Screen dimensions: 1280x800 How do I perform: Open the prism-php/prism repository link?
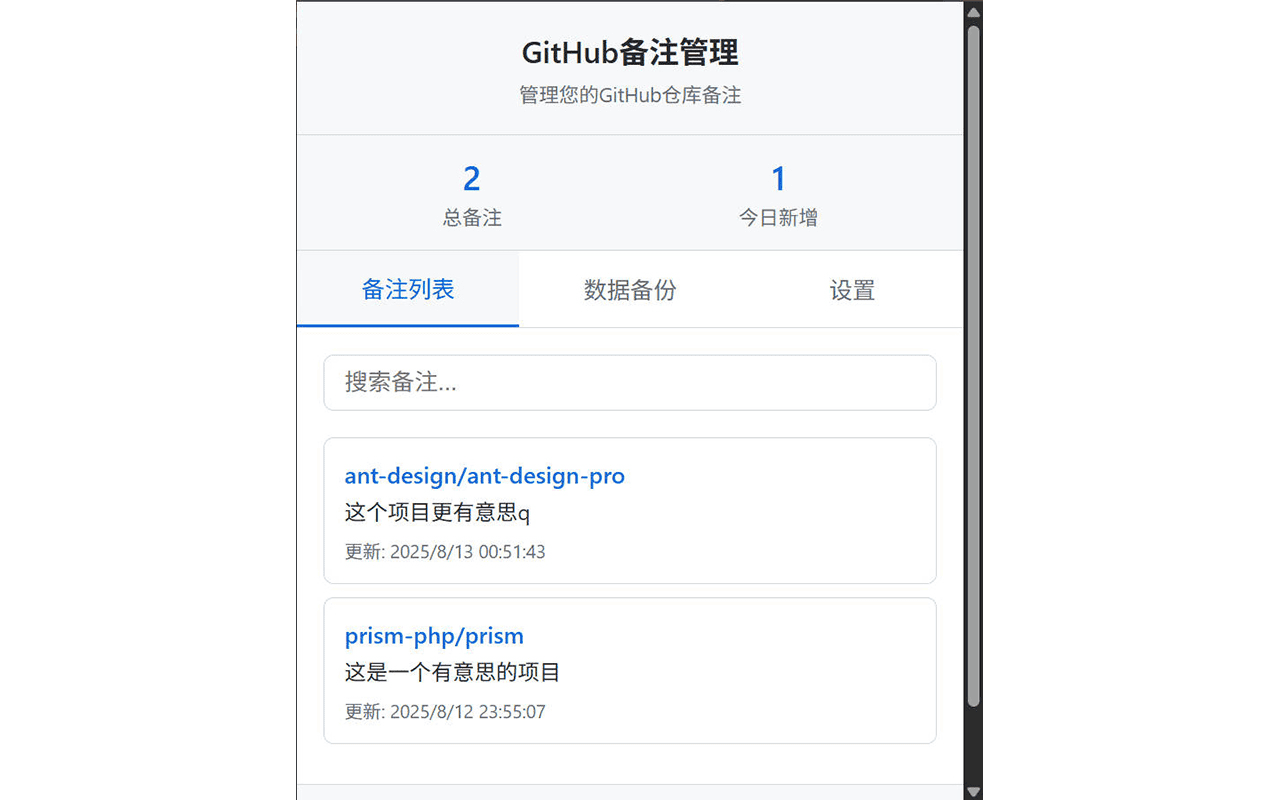pos(434,636)
